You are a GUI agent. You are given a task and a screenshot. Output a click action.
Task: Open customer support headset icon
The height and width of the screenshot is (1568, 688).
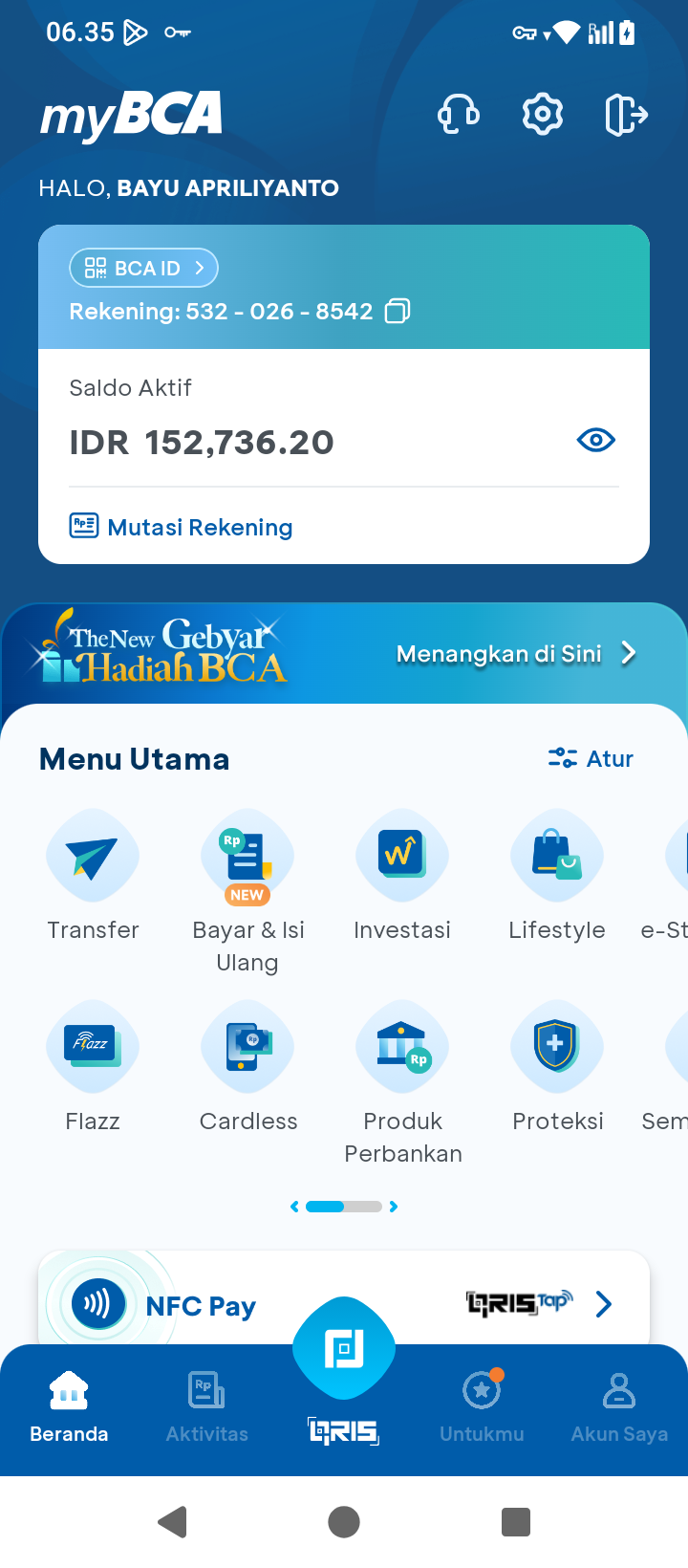pyautogui.click(x=459, y=115)
